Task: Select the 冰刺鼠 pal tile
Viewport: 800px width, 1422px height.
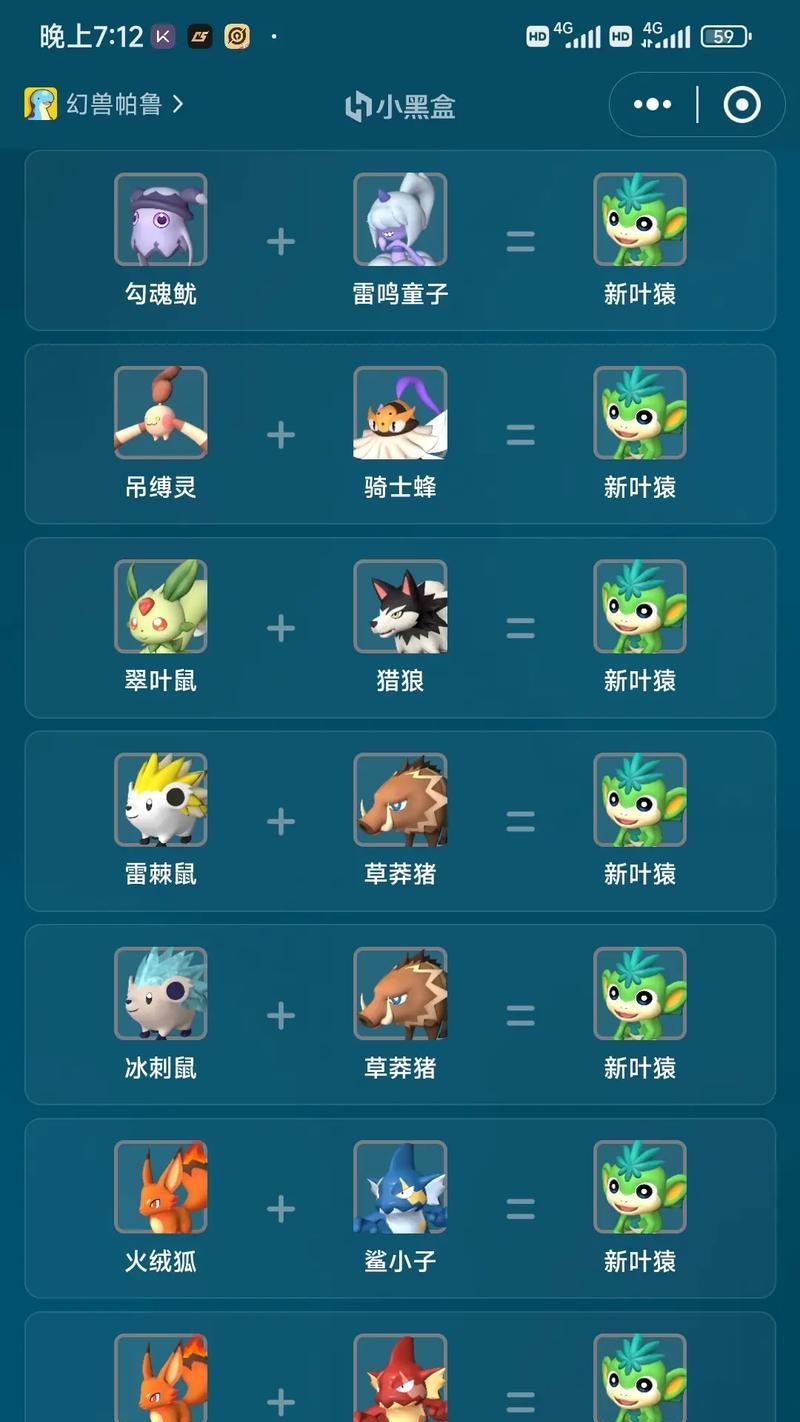Action: (x=161, y=994)
